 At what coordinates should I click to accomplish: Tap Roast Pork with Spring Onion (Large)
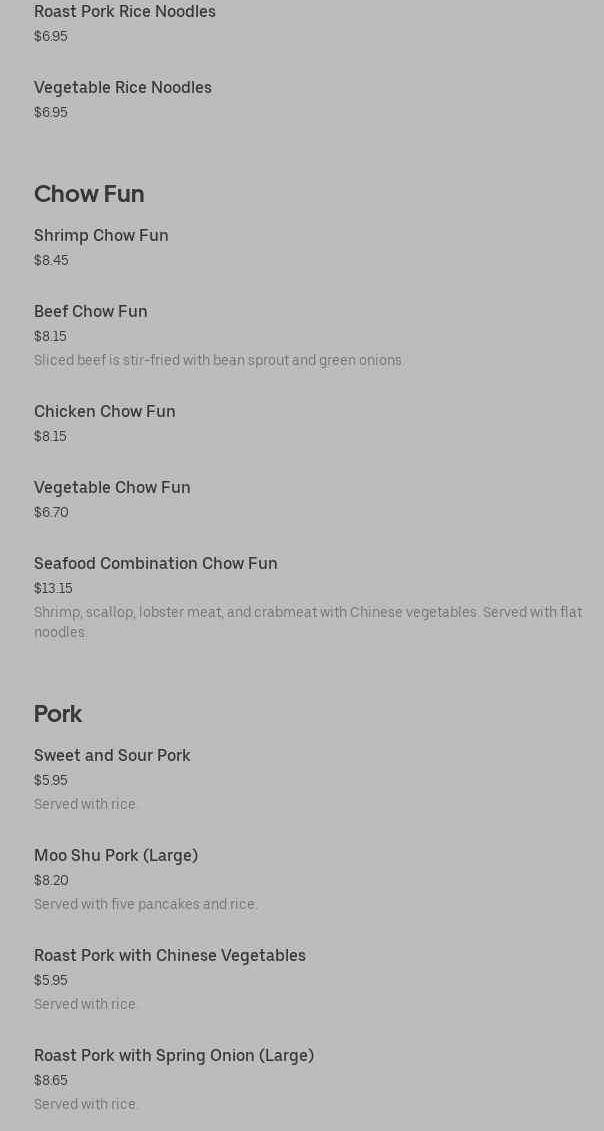(x=174, y=1056)
